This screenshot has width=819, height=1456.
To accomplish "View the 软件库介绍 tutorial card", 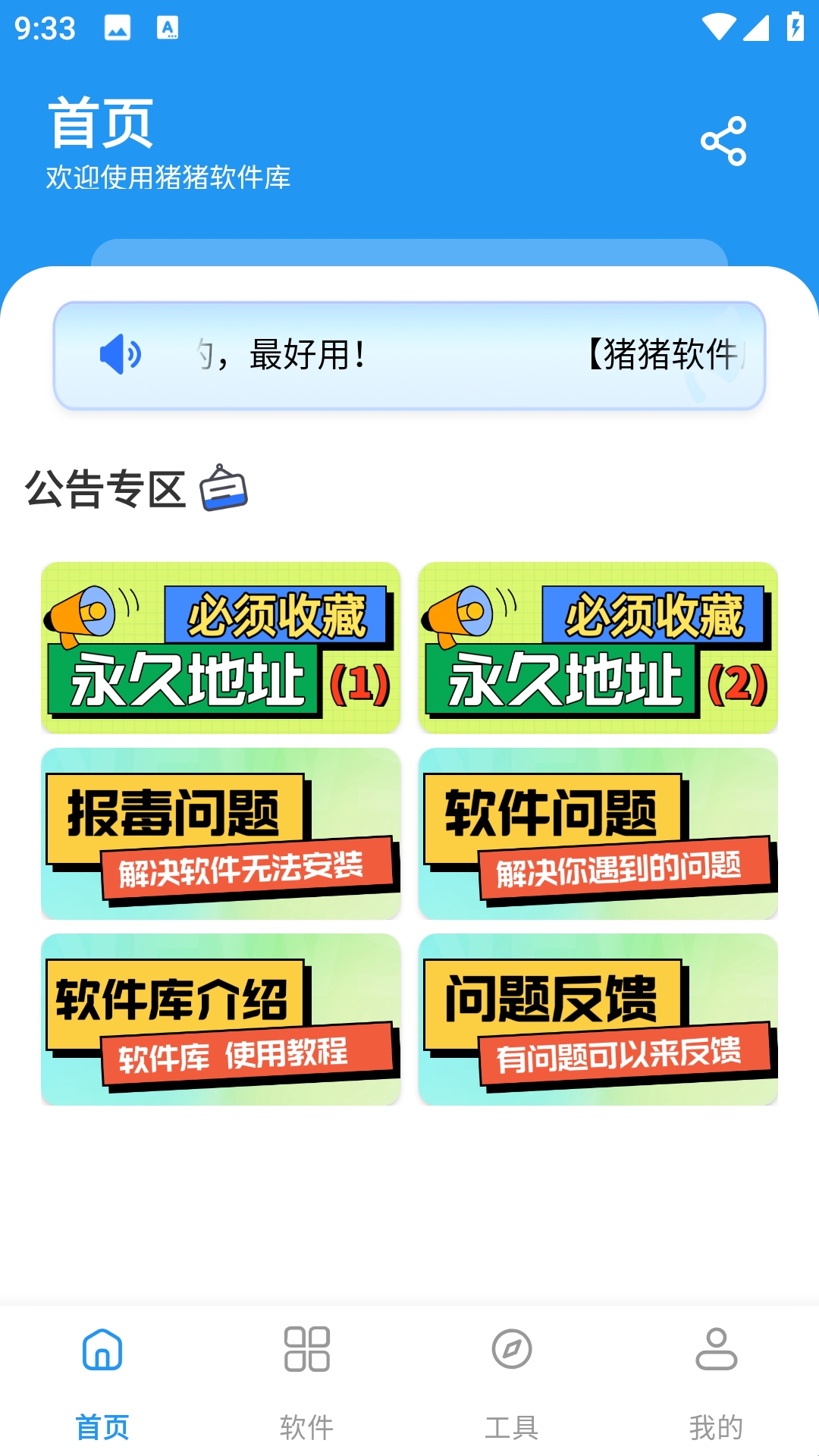I will click(221, 1019).
